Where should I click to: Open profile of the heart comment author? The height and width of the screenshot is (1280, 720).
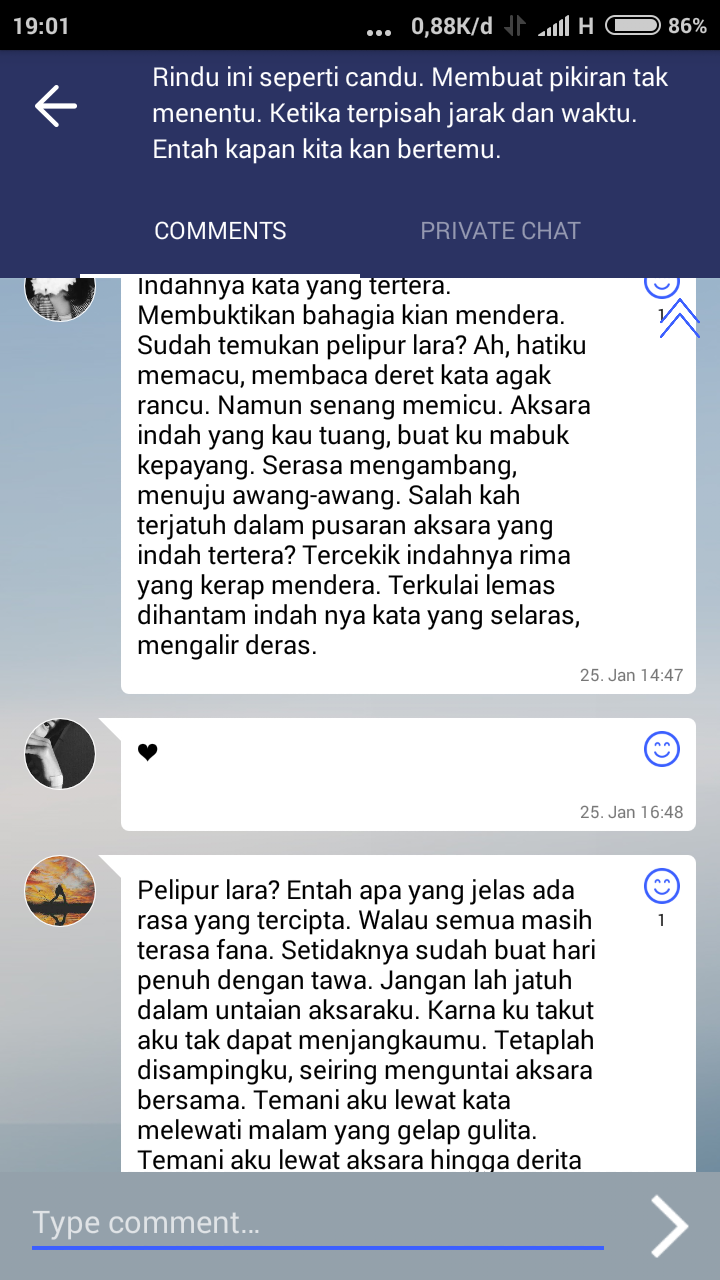(x=60, y=754)
